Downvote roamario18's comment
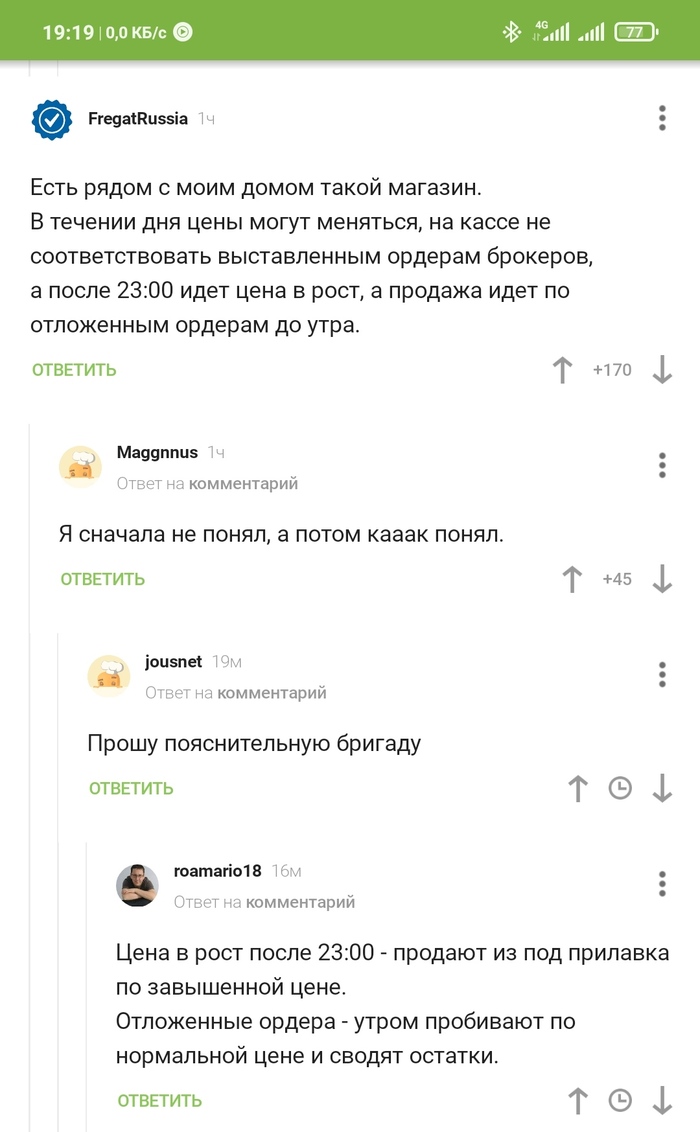Viewport: 700px width, 1132px height. pos(662,1101)
